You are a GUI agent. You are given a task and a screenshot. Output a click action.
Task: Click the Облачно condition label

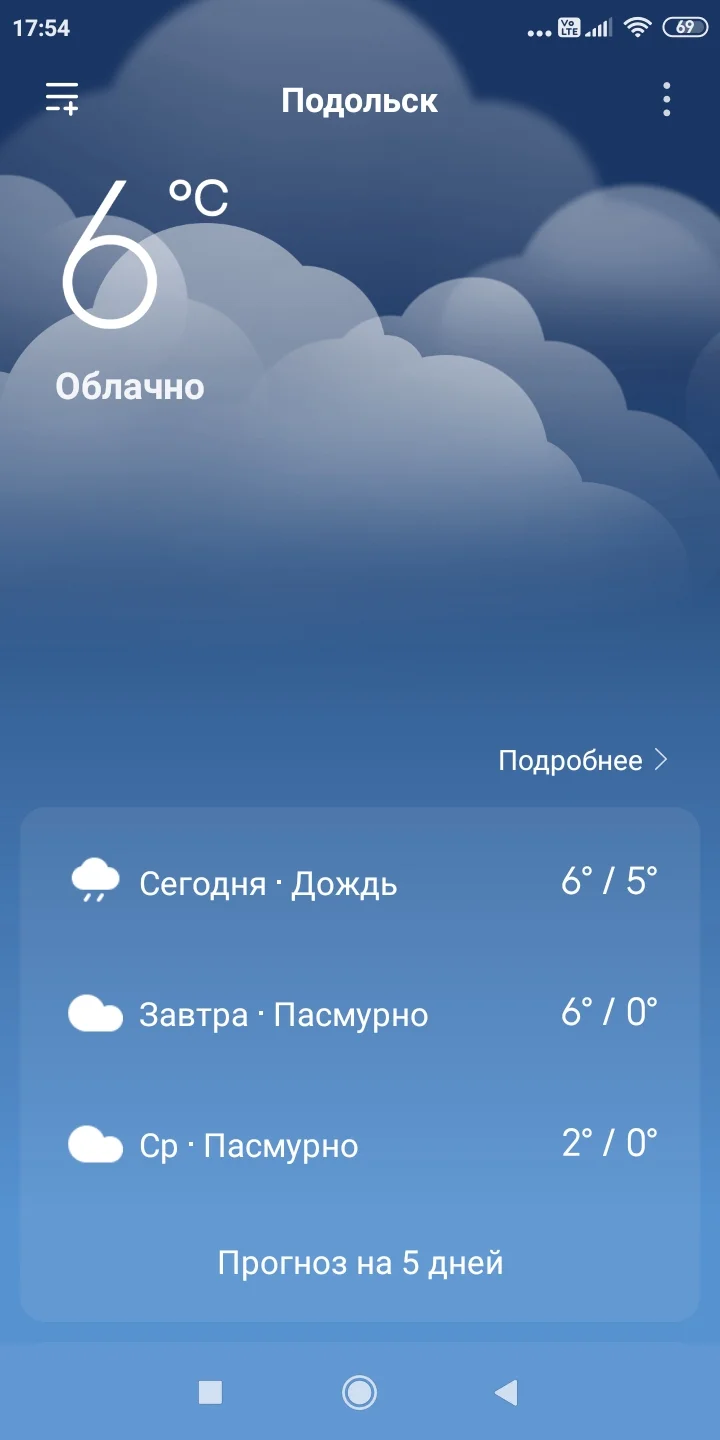tap(130, 387)
